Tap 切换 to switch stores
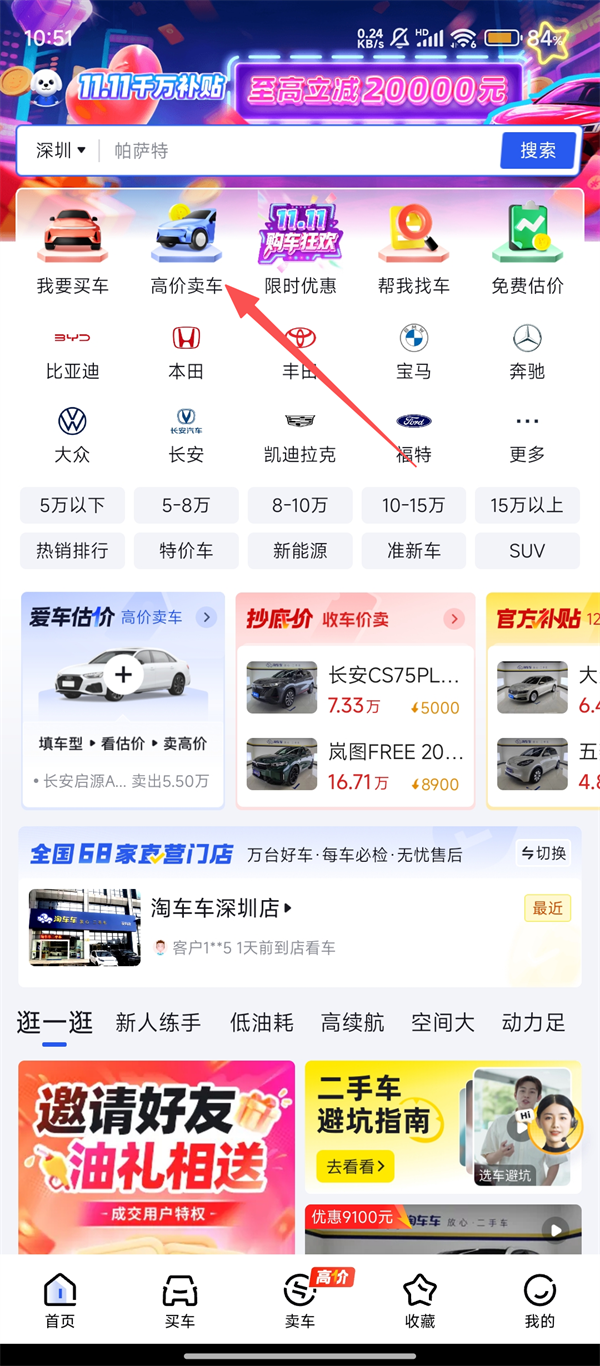Viewport: 600px width, 1366px height. pos(543,853)
